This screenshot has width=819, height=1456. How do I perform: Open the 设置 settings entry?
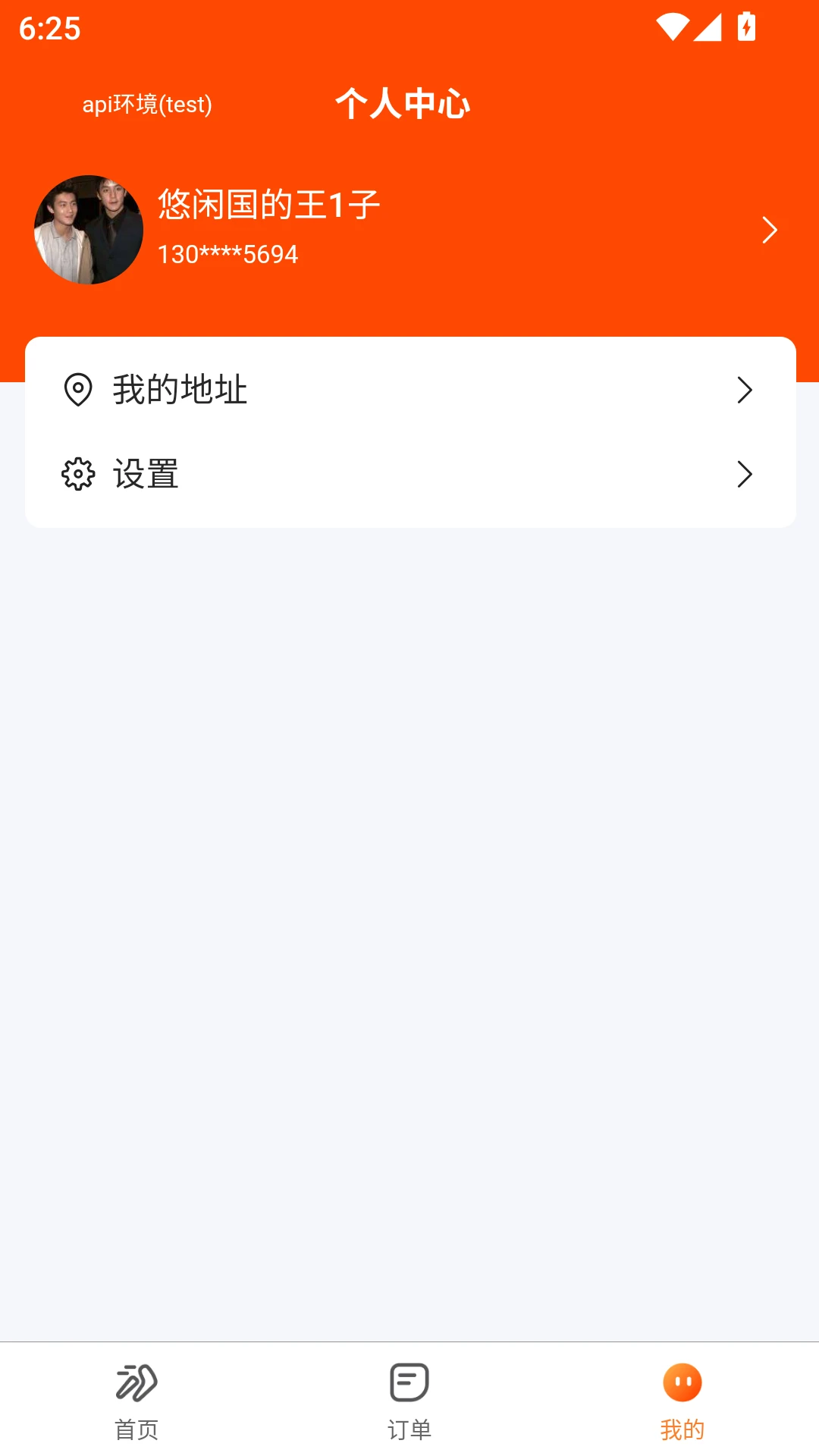pyautogui.click(x=146, y=474)
